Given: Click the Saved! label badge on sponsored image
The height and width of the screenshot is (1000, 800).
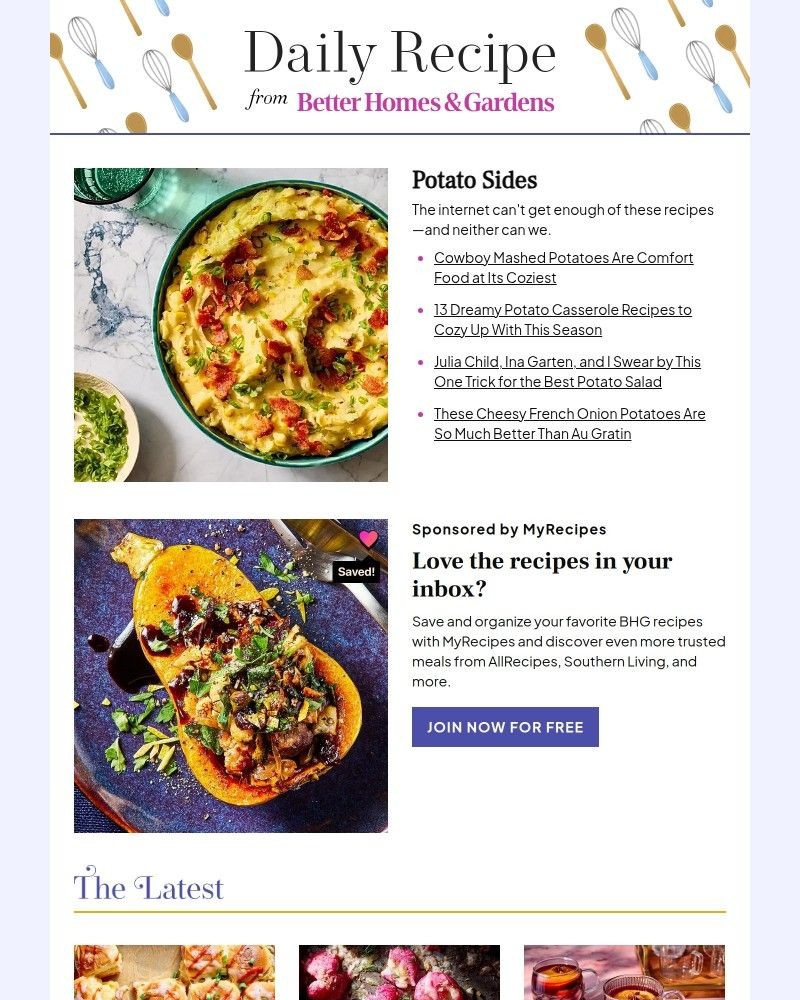Looking at the screenshot, I should point(356,571).
